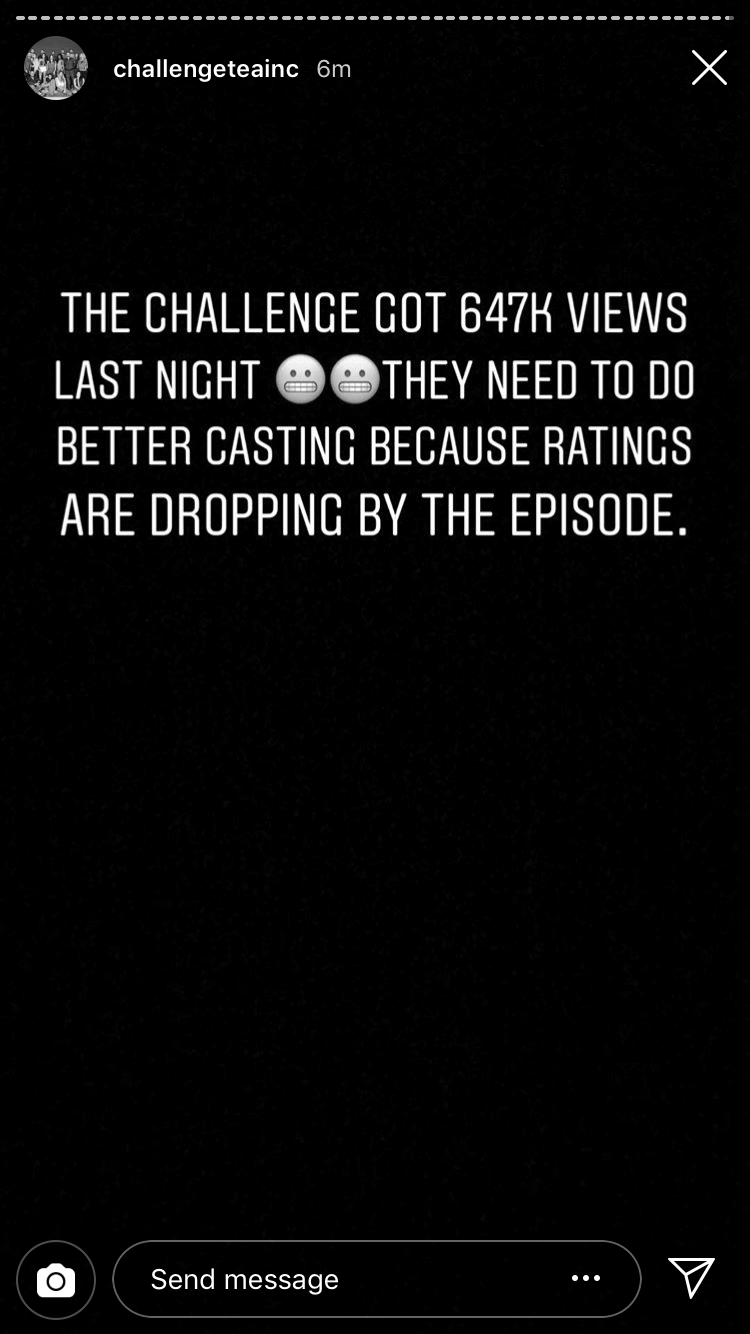Screen dimensions: 750x1334
Task: Open the three-dot more options
Action: [x=586, y=1278]
